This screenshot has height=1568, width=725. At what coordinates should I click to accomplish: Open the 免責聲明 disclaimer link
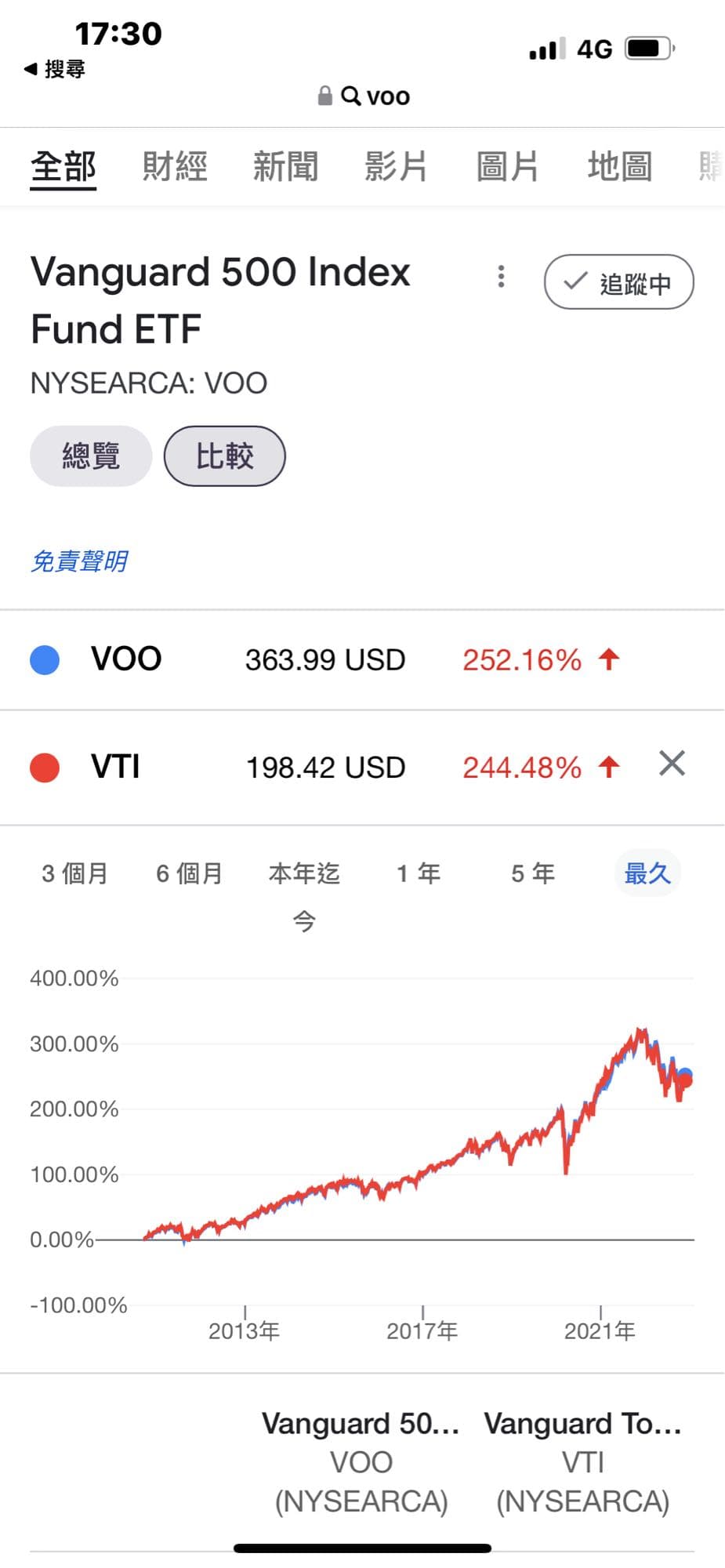pos(81,561)
